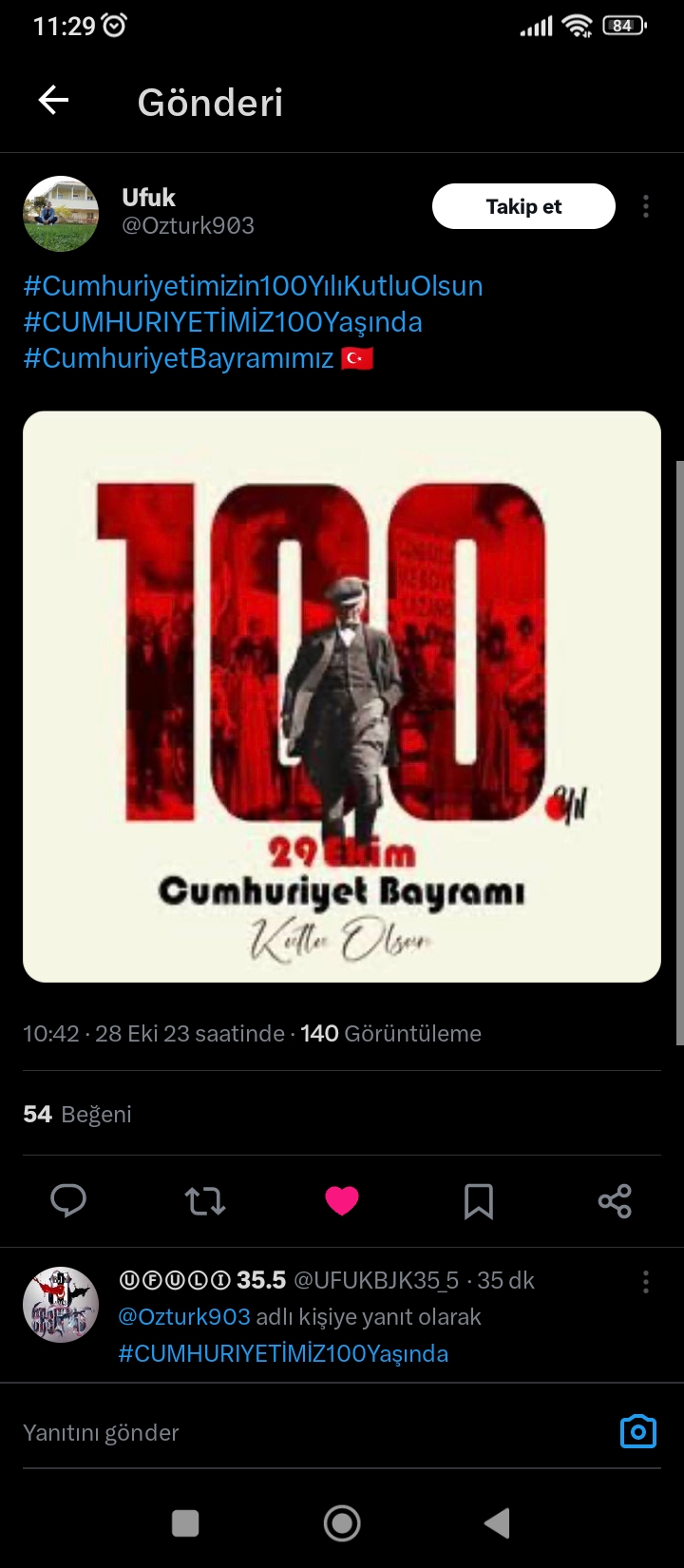Unlike the post with the pink heart
This screenshot has width=684, height=1568.
click(342, 1201)
